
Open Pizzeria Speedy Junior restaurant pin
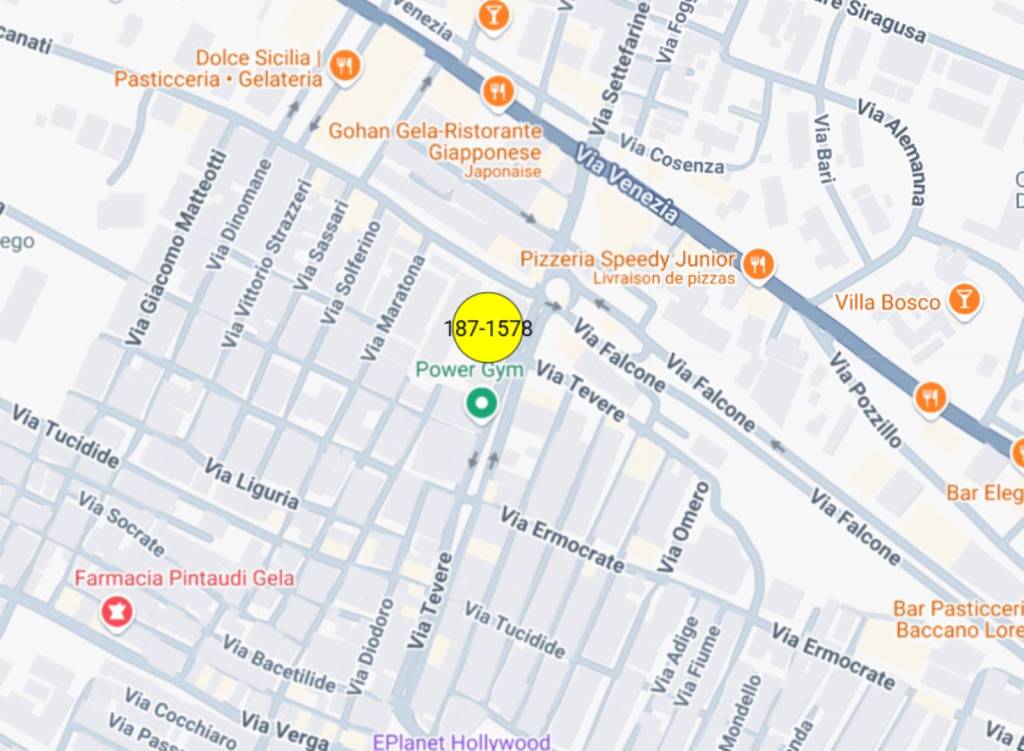[x=758, y=265]
